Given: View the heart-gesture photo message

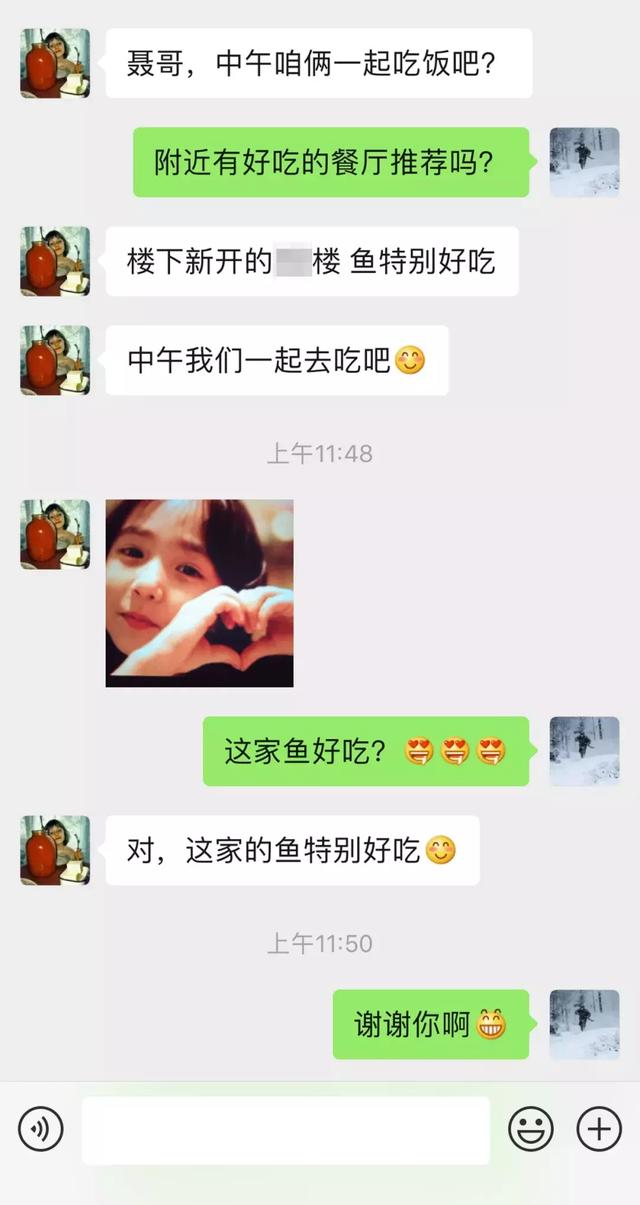Looking at the screenshot, I should coord(200,593).
